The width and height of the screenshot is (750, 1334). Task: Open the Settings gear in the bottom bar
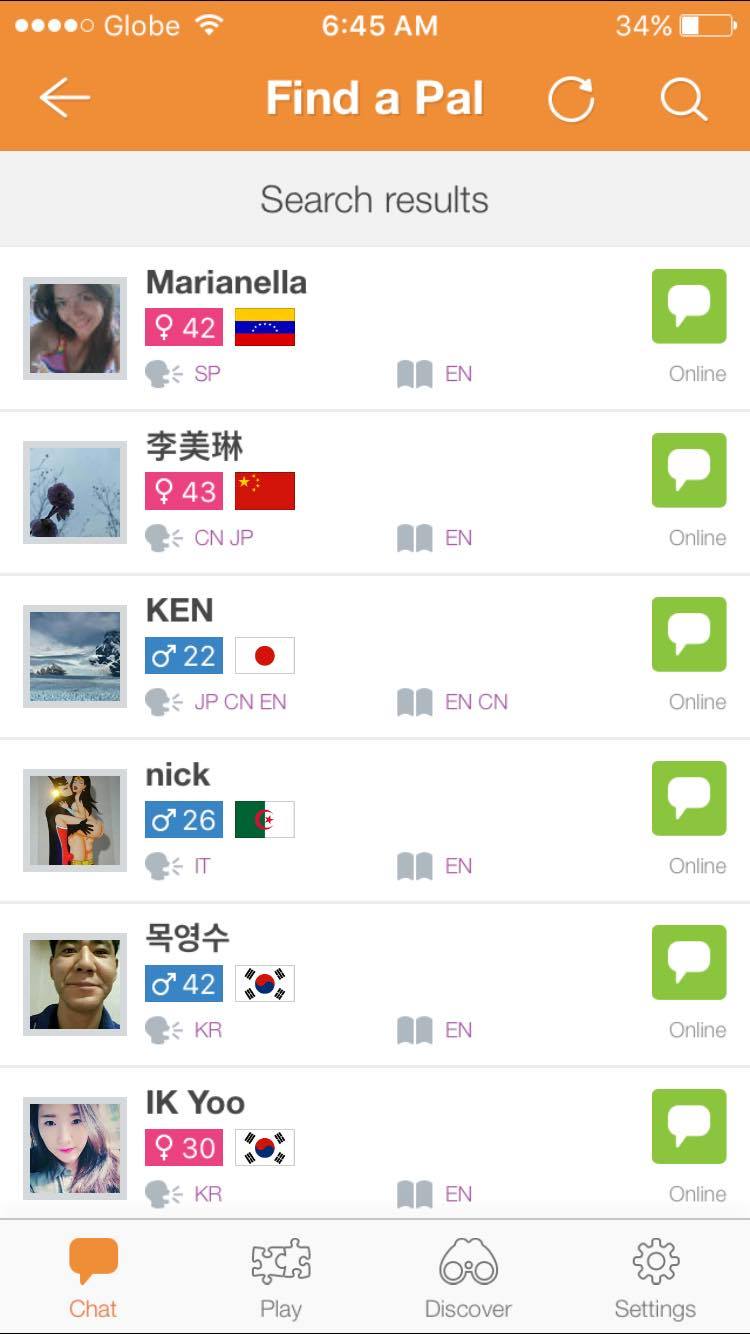point(655,1275)
